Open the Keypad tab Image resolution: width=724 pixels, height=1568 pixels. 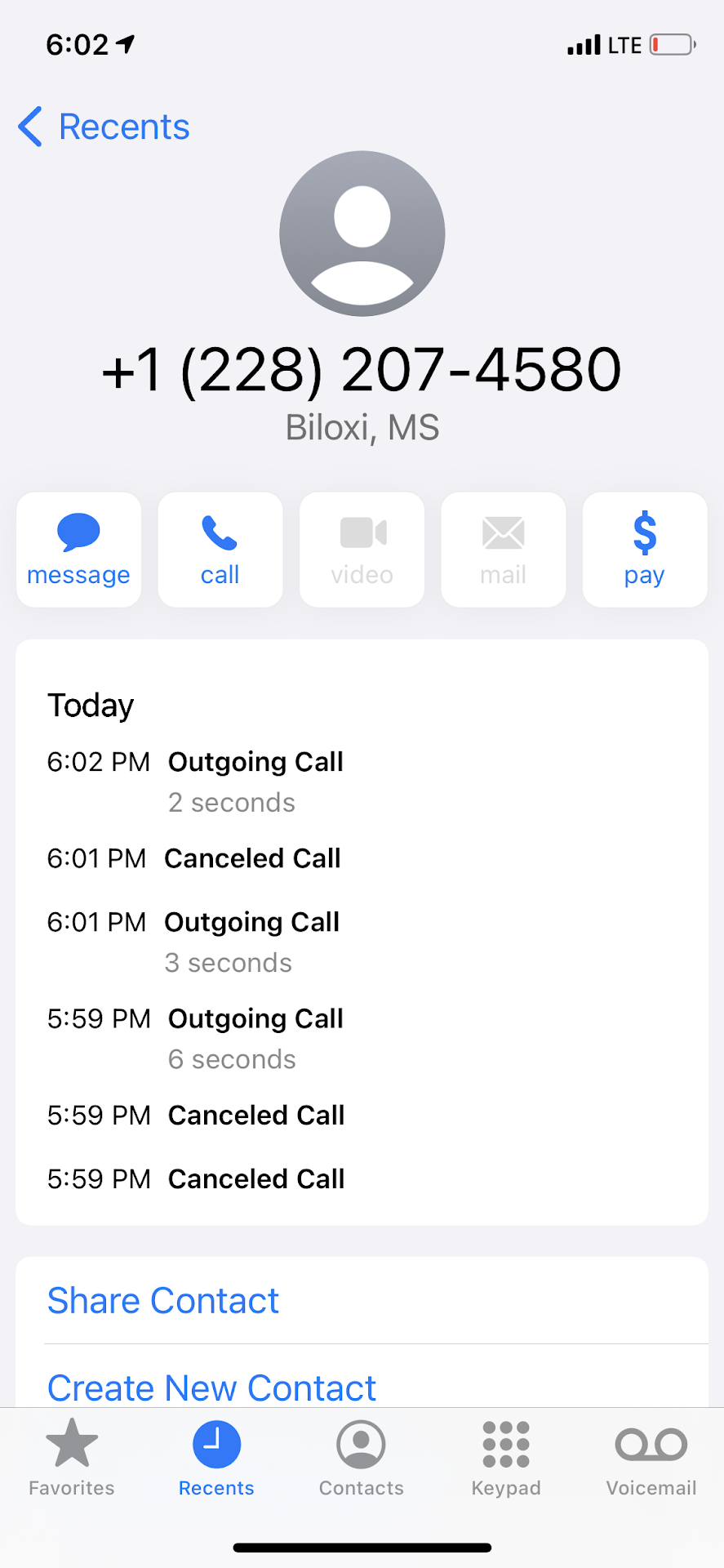(506, 1458)
